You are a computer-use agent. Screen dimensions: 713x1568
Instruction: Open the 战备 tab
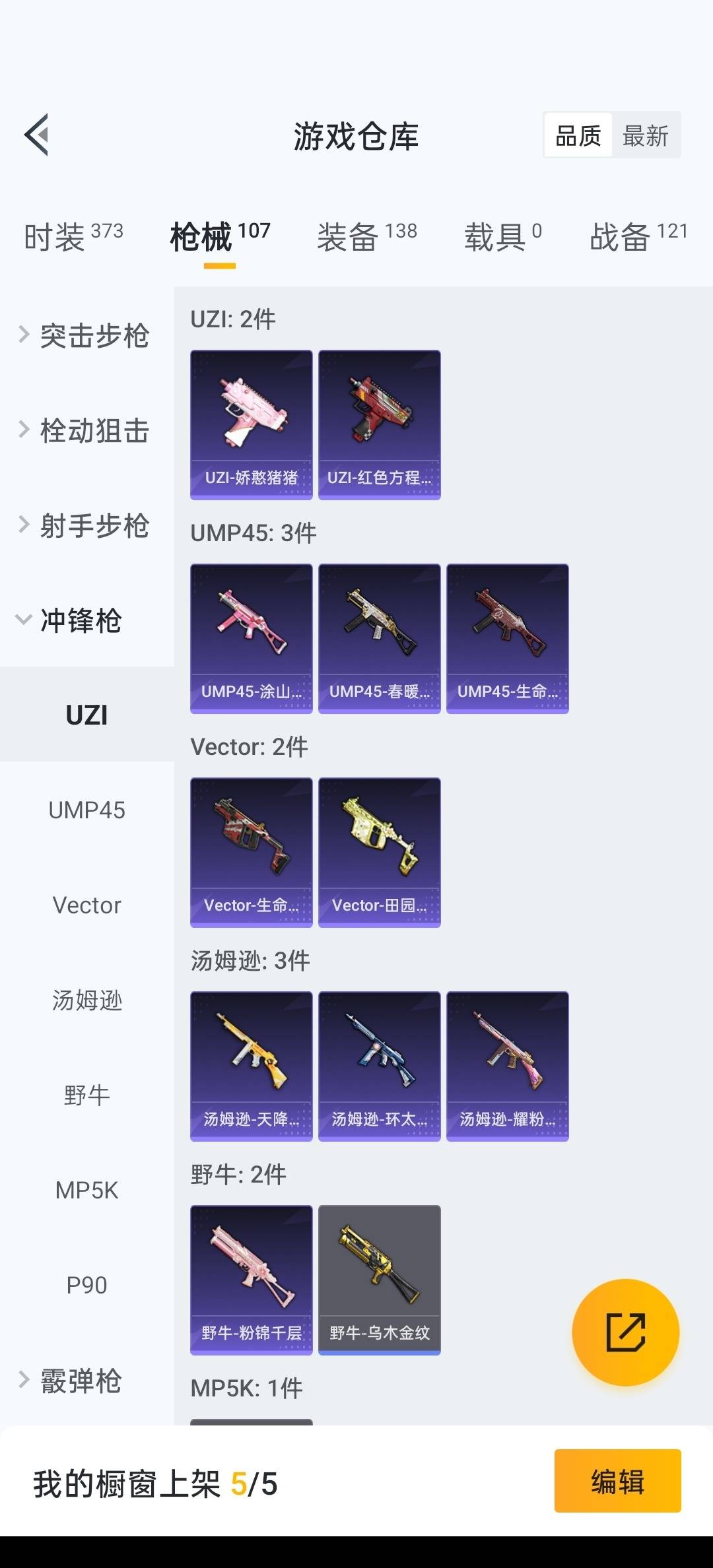click(638, 236)
